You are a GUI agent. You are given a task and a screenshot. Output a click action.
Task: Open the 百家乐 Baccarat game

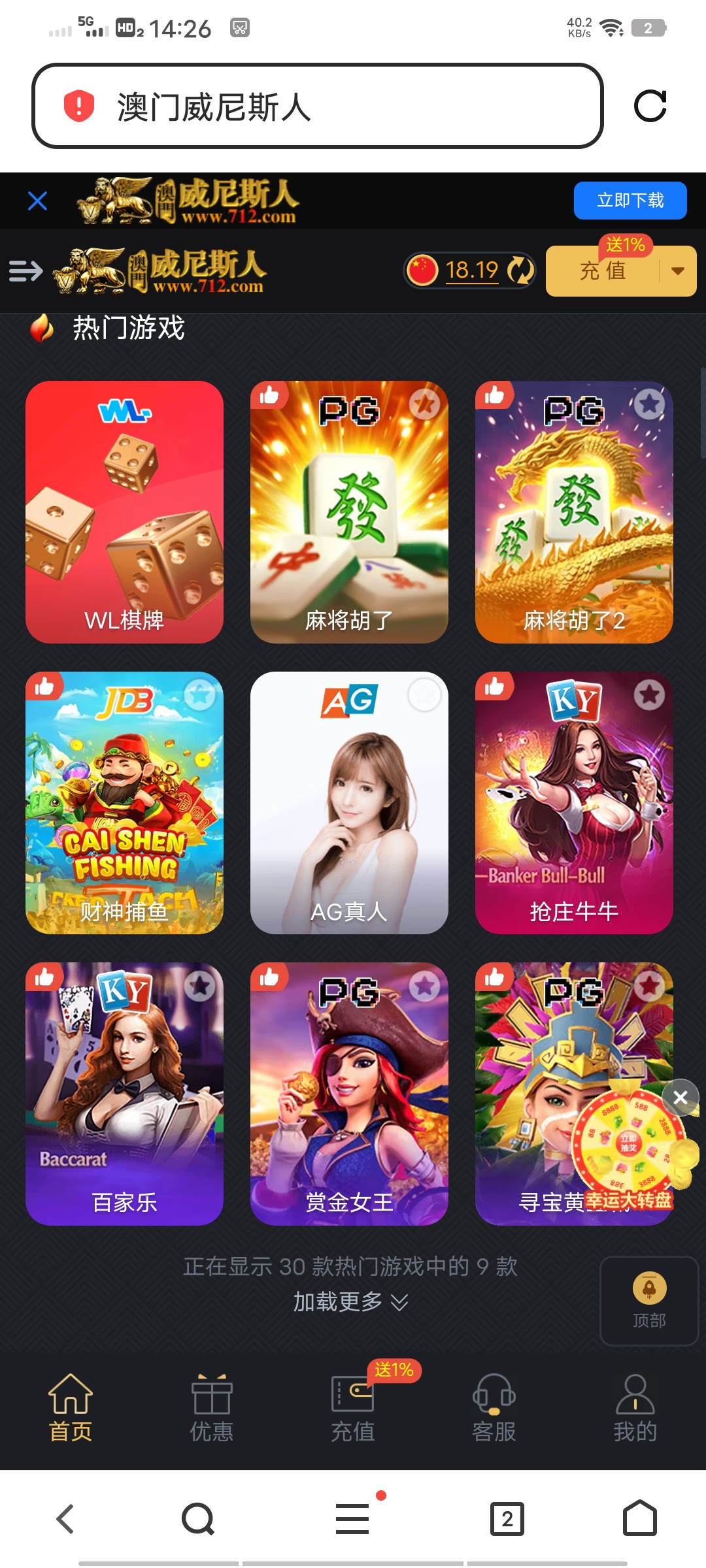124,1093
